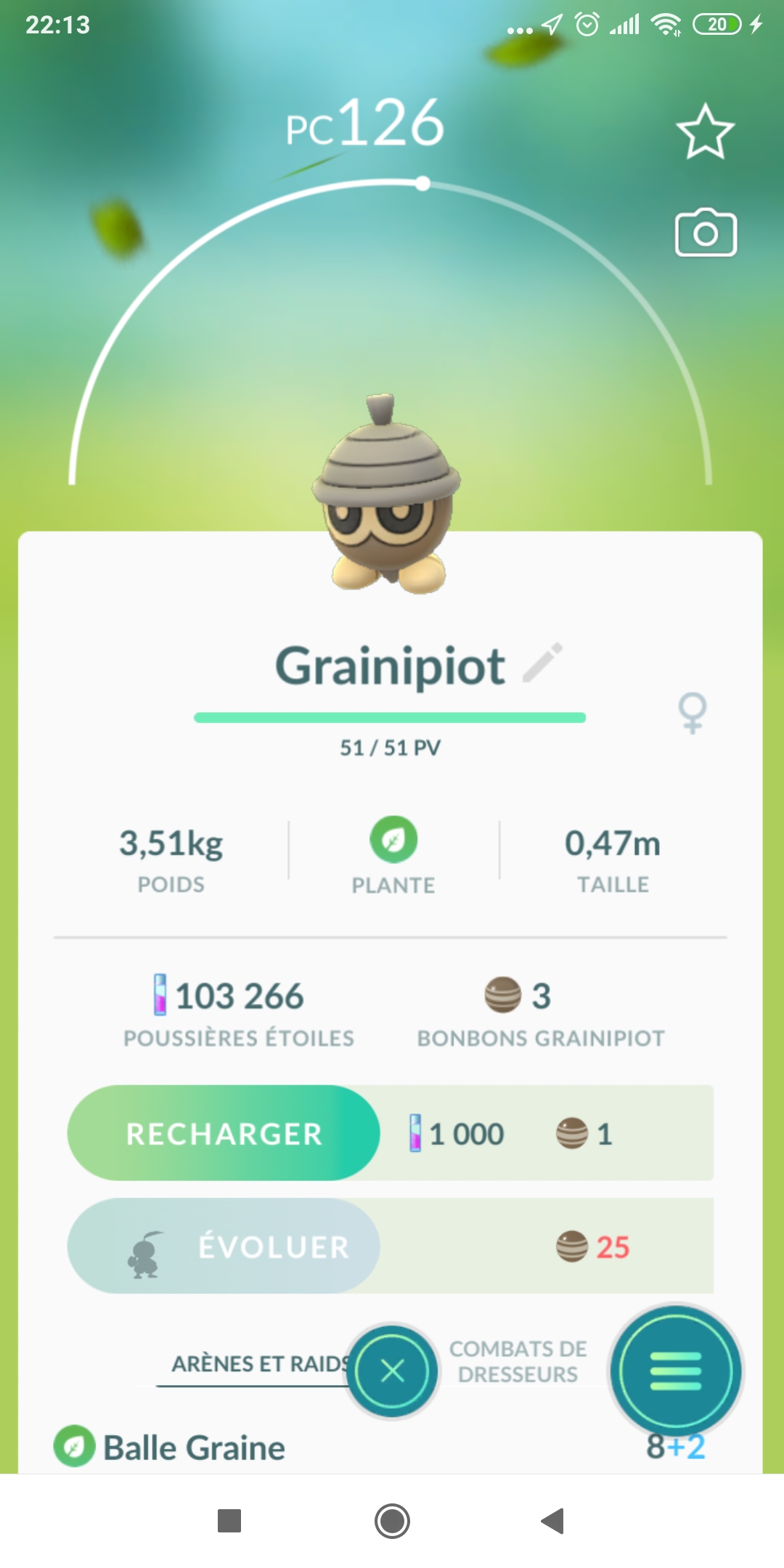Go to the Android home screen
The image size is (784, 1568).
(x=392, y=1521)
